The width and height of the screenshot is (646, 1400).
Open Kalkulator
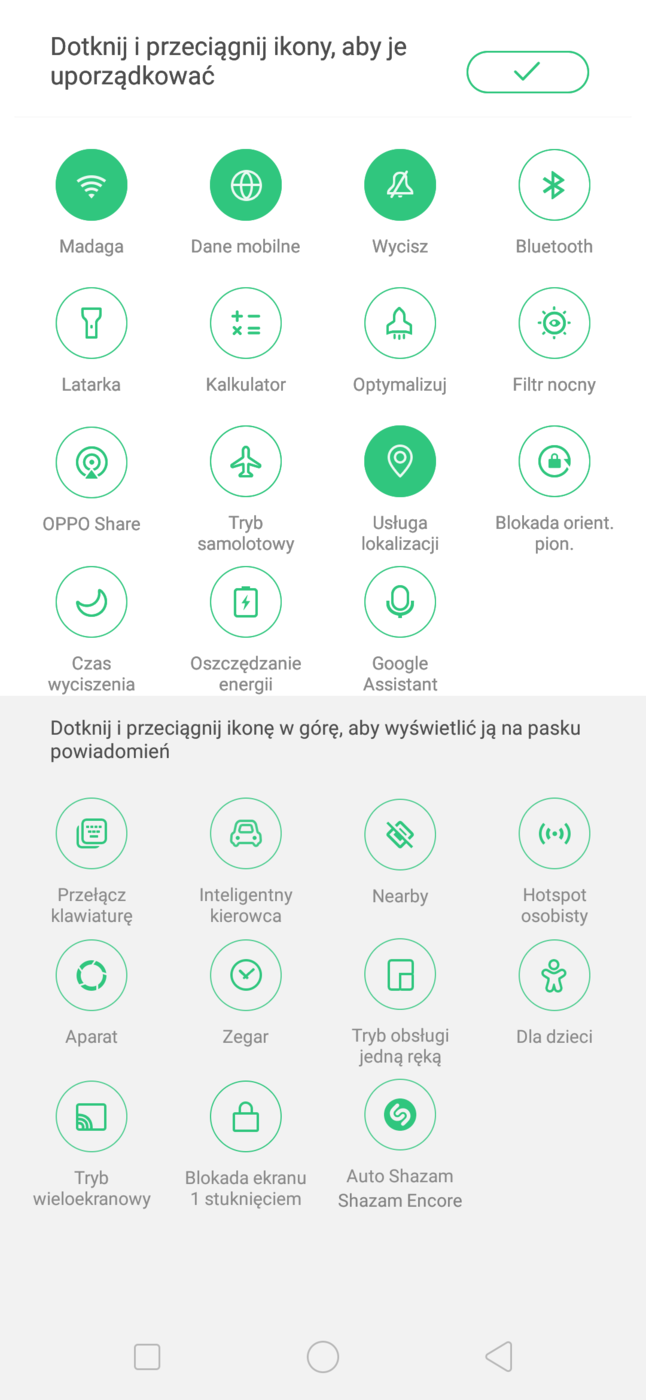(x=245, y=323)
